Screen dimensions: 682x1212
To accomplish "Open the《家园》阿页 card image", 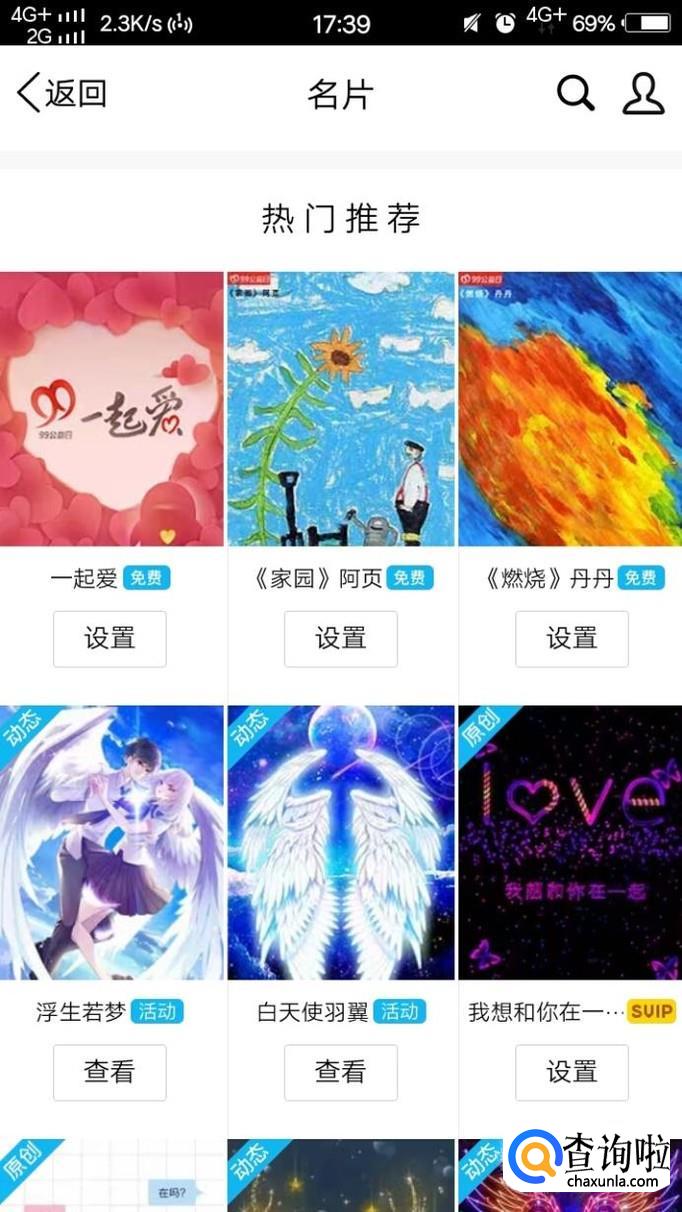I will tap(341, 408).
